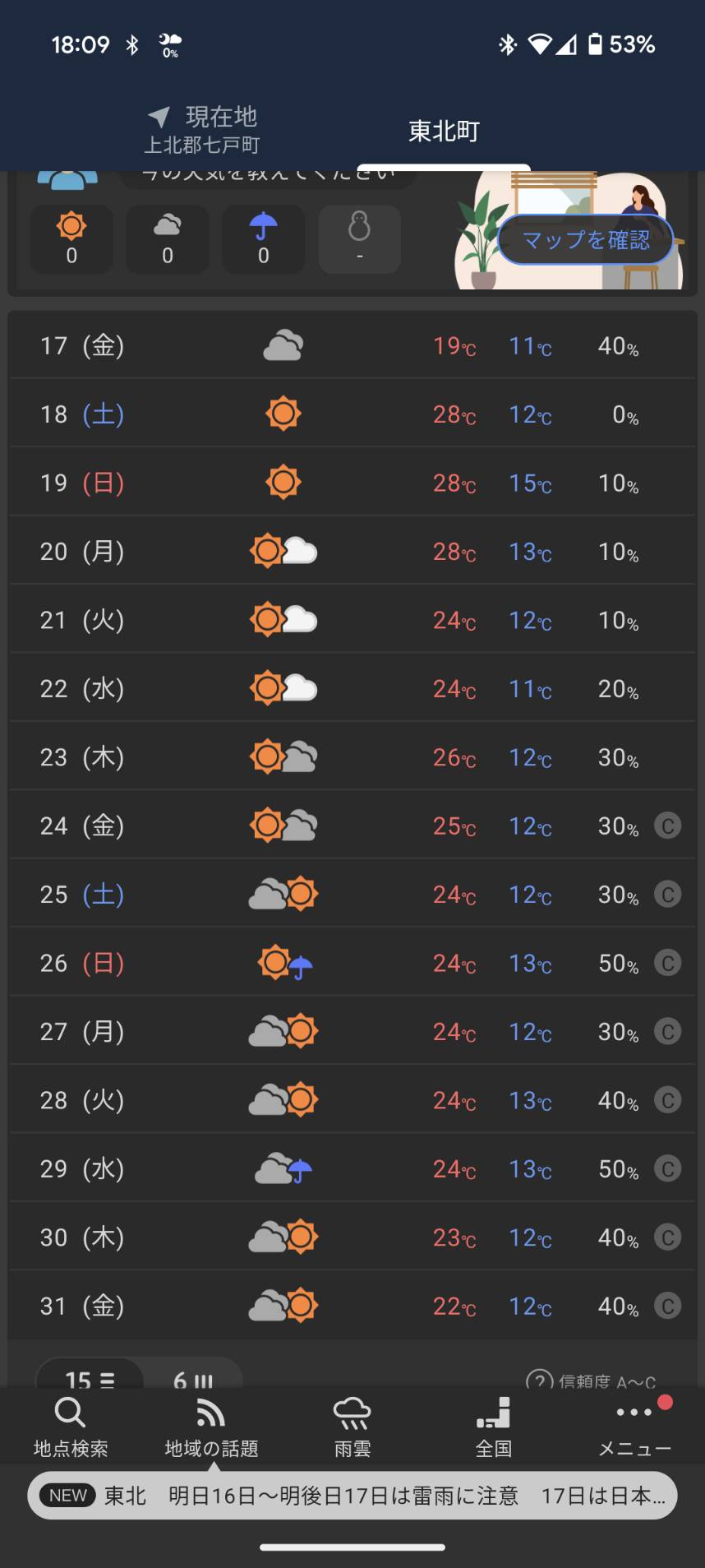Report cloudy weather with the cloud icon
Image resolution: width=705 pixels, height=1568 pixels.
tap(168, 239)
